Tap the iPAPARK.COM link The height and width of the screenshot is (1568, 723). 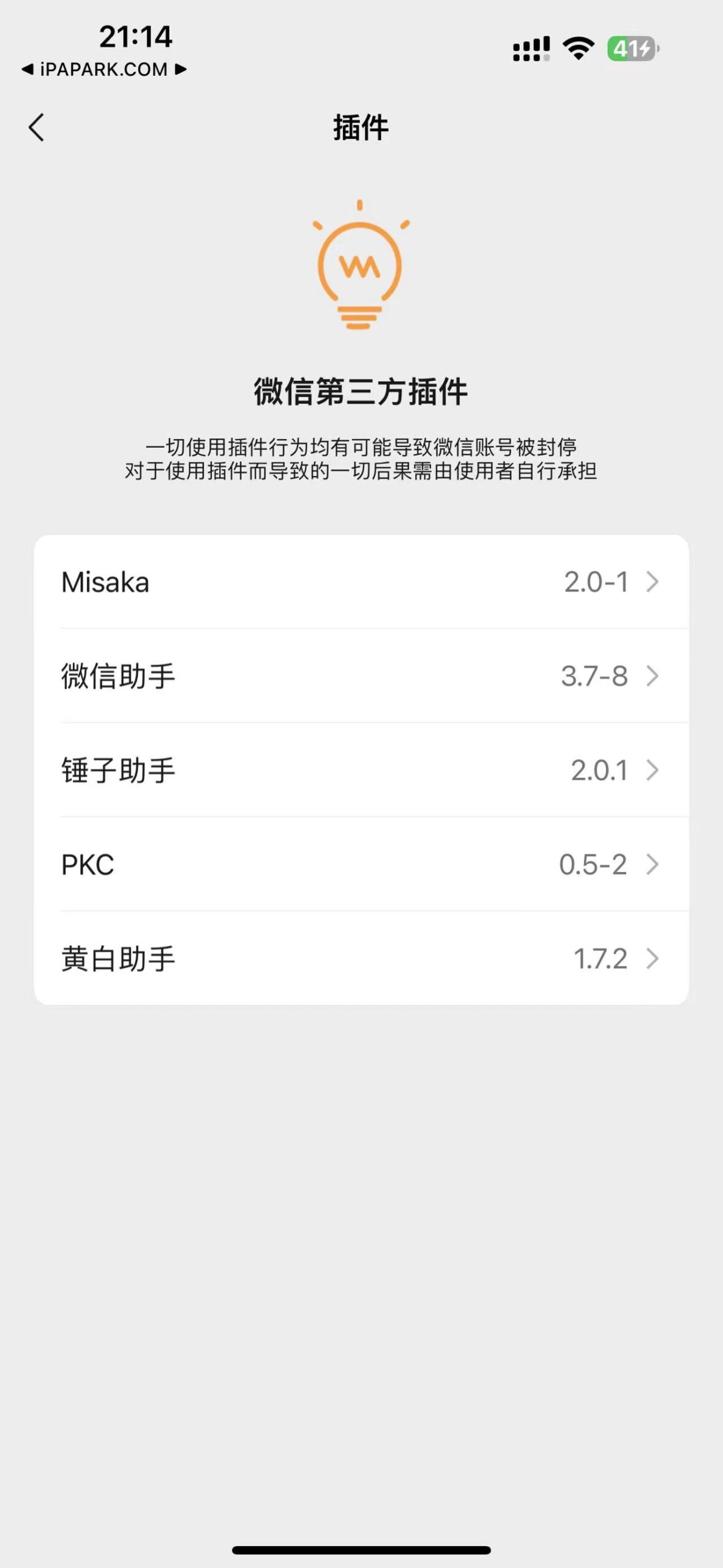click(x=102, y=70)
